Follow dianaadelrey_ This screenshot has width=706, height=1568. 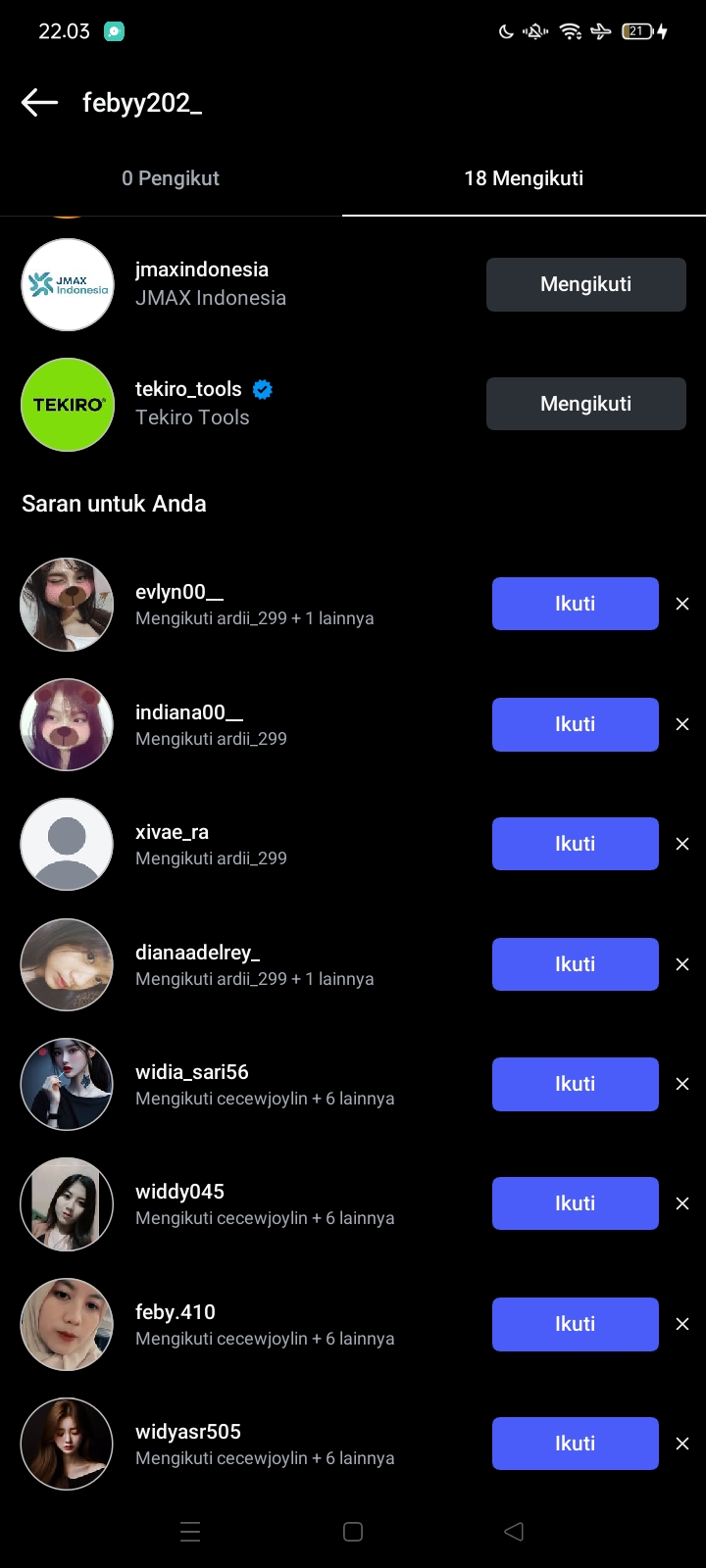575,964
